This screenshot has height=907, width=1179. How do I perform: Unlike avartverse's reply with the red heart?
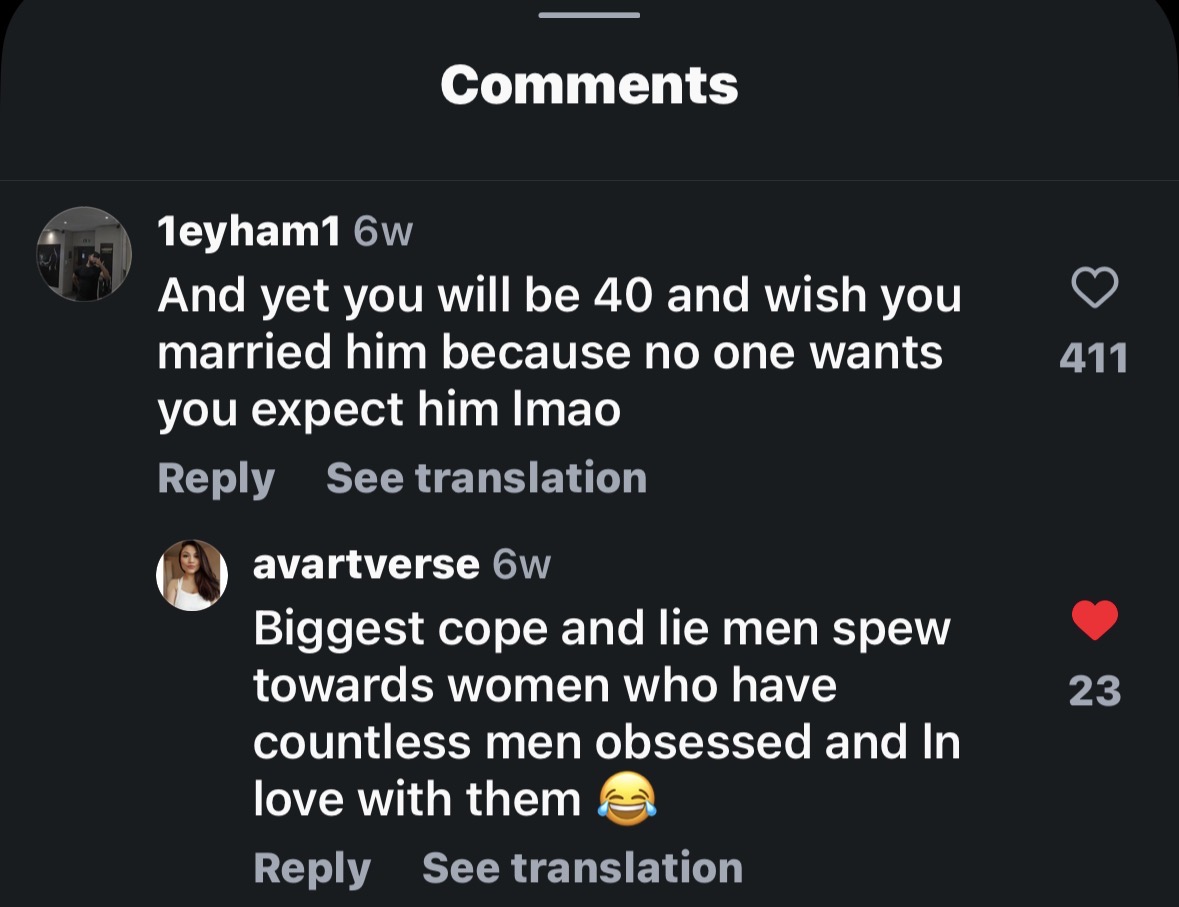click(x=1094, y=622)
